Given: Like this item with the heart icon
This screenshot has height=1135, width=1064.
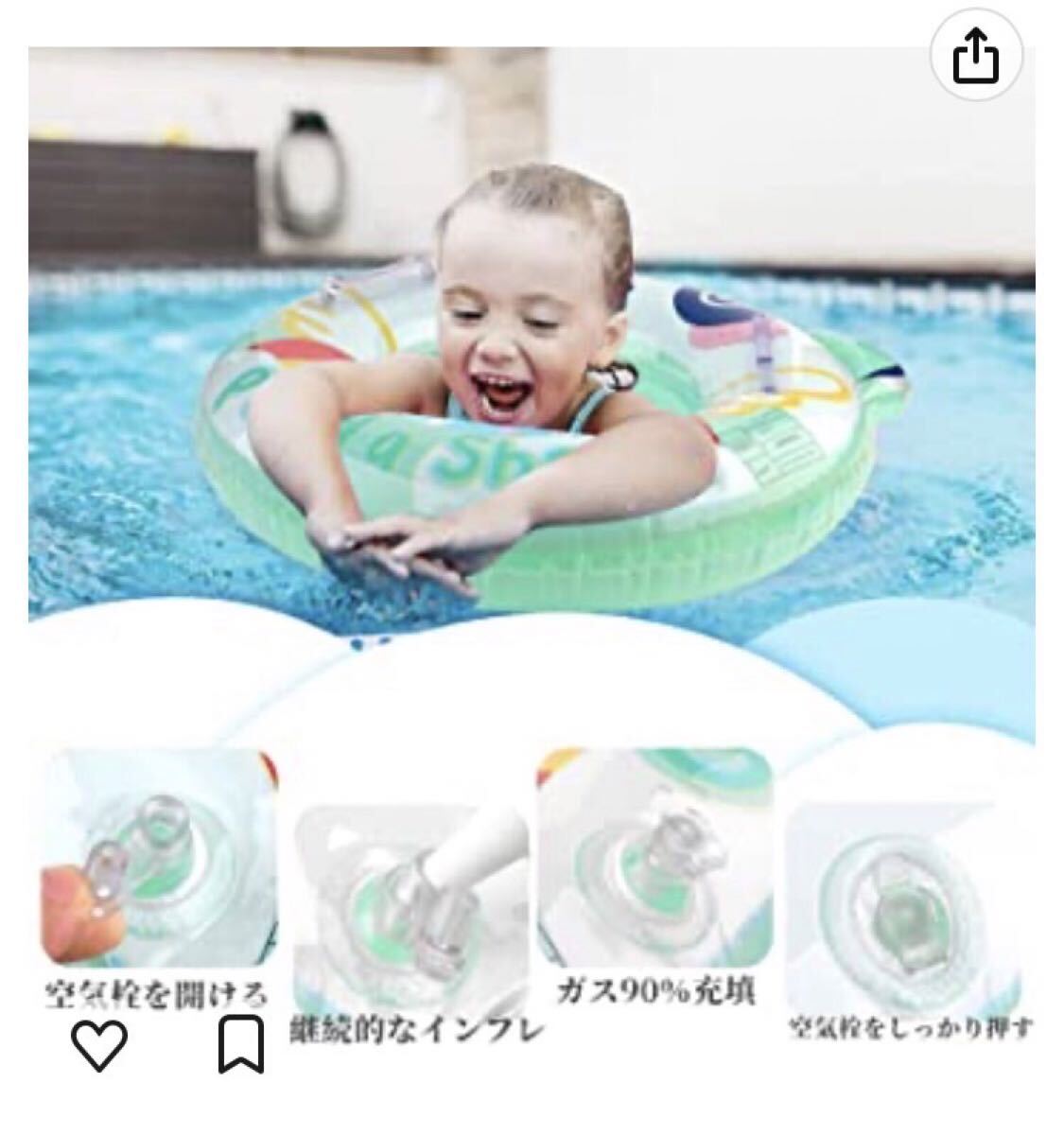Looking at the screenshot, I should [99, 1046].
